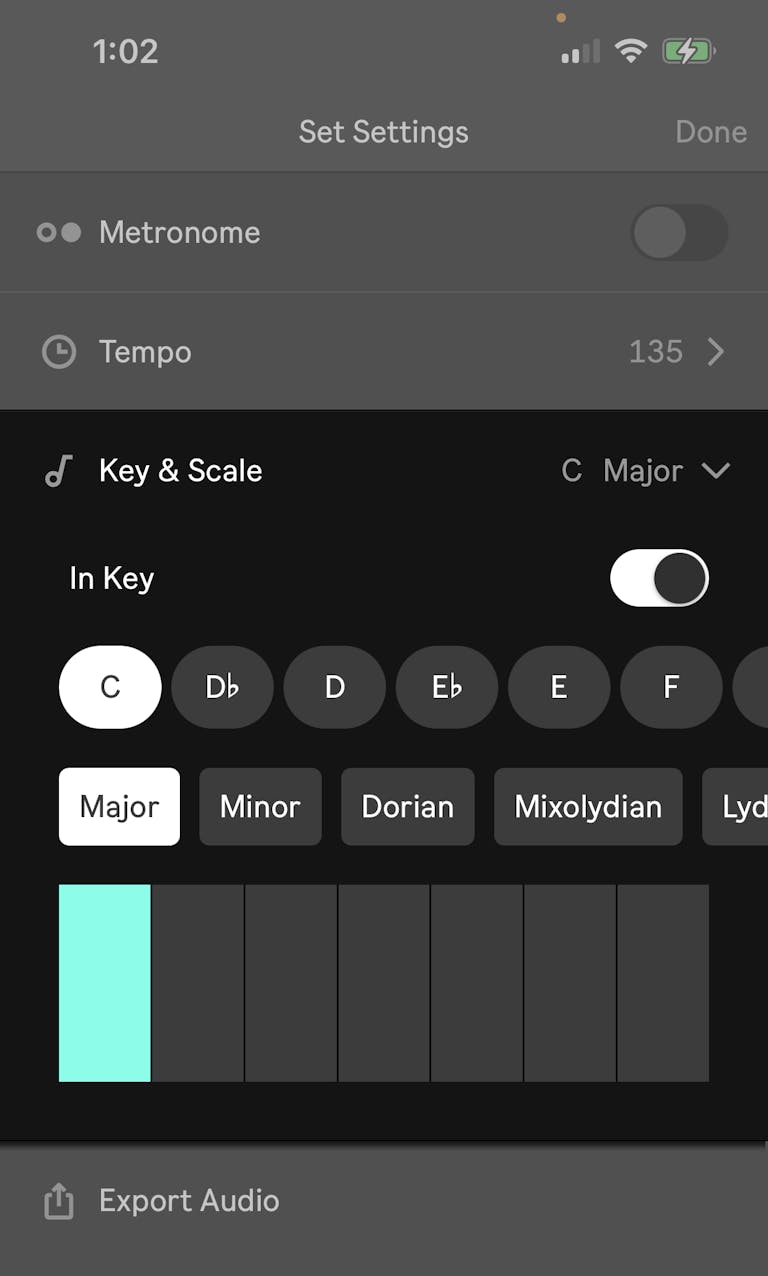
Task: Disable the In Key toggle
Action: 660,578
